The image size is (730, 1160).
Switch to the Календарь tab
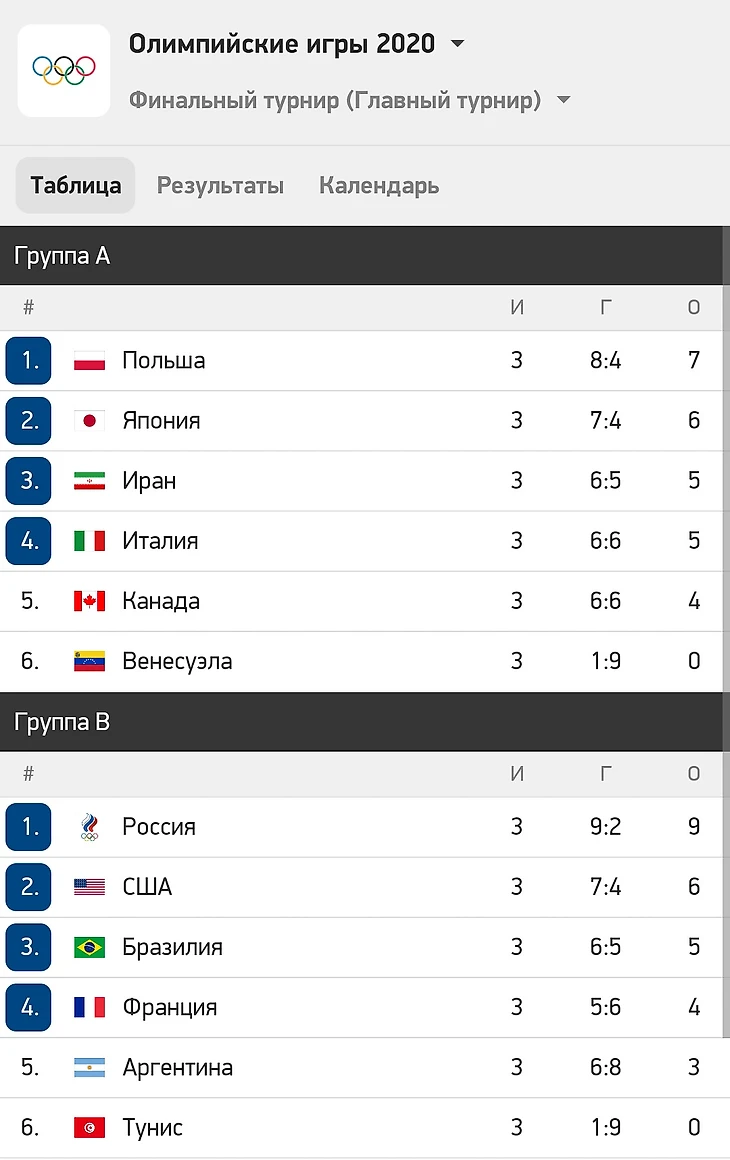click(379, 186)
